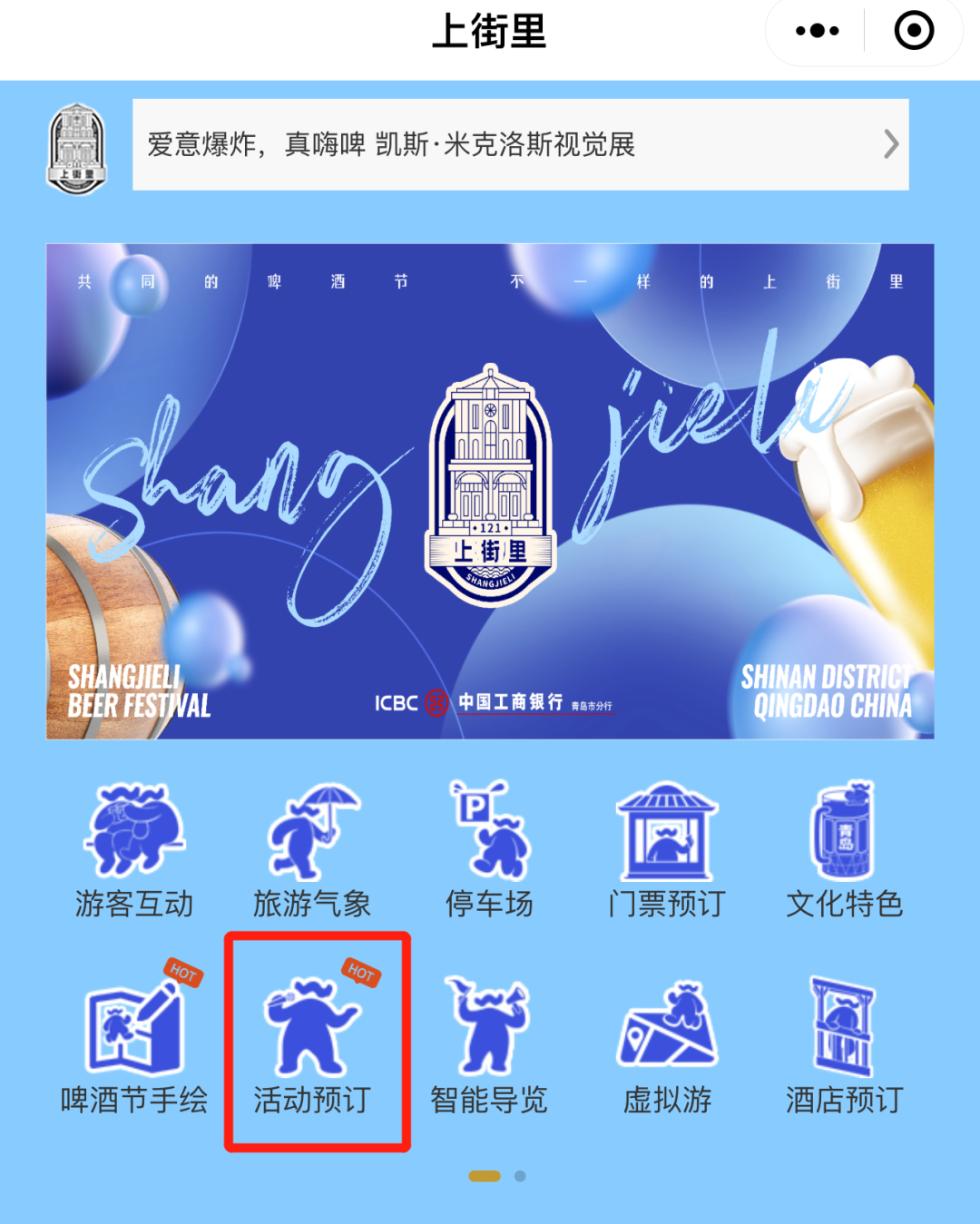Jump to the second page indicator dot
This screenshot has width=980, height=1224.
click(x=520, y=1176)
